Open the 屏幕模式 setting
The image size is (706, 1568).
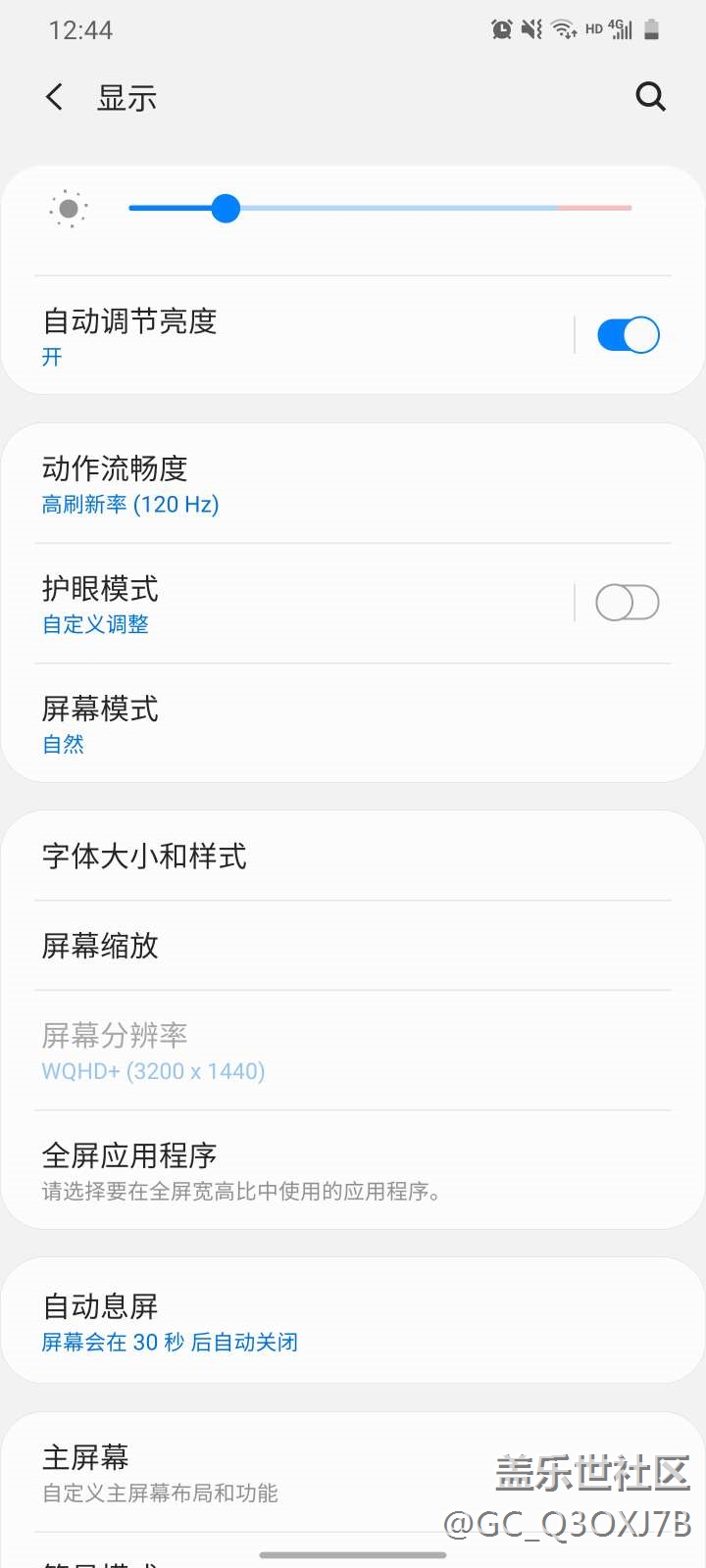[x=353, y=723]
